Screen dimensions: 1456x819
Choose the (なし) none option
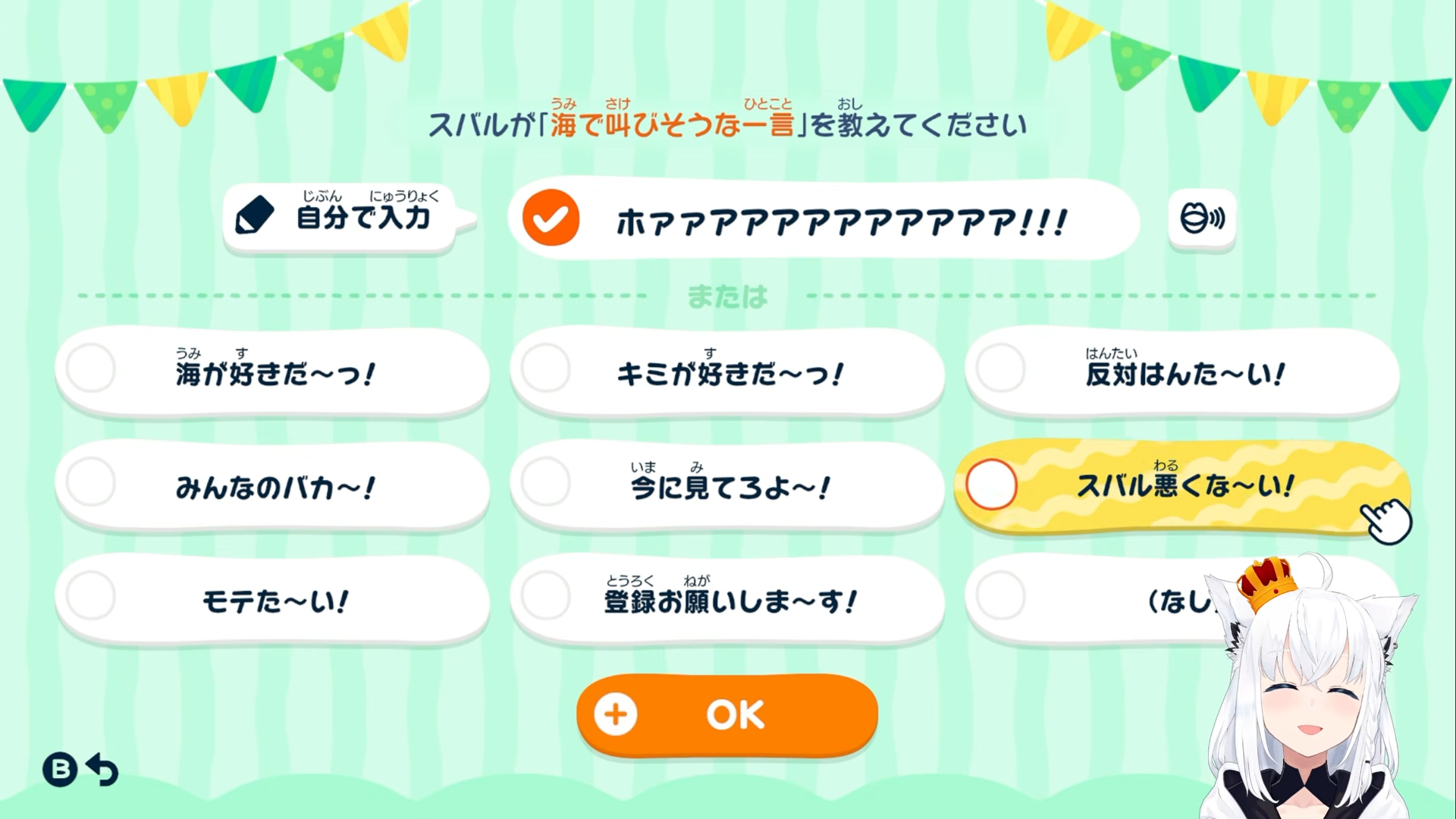pos(1100,599)
